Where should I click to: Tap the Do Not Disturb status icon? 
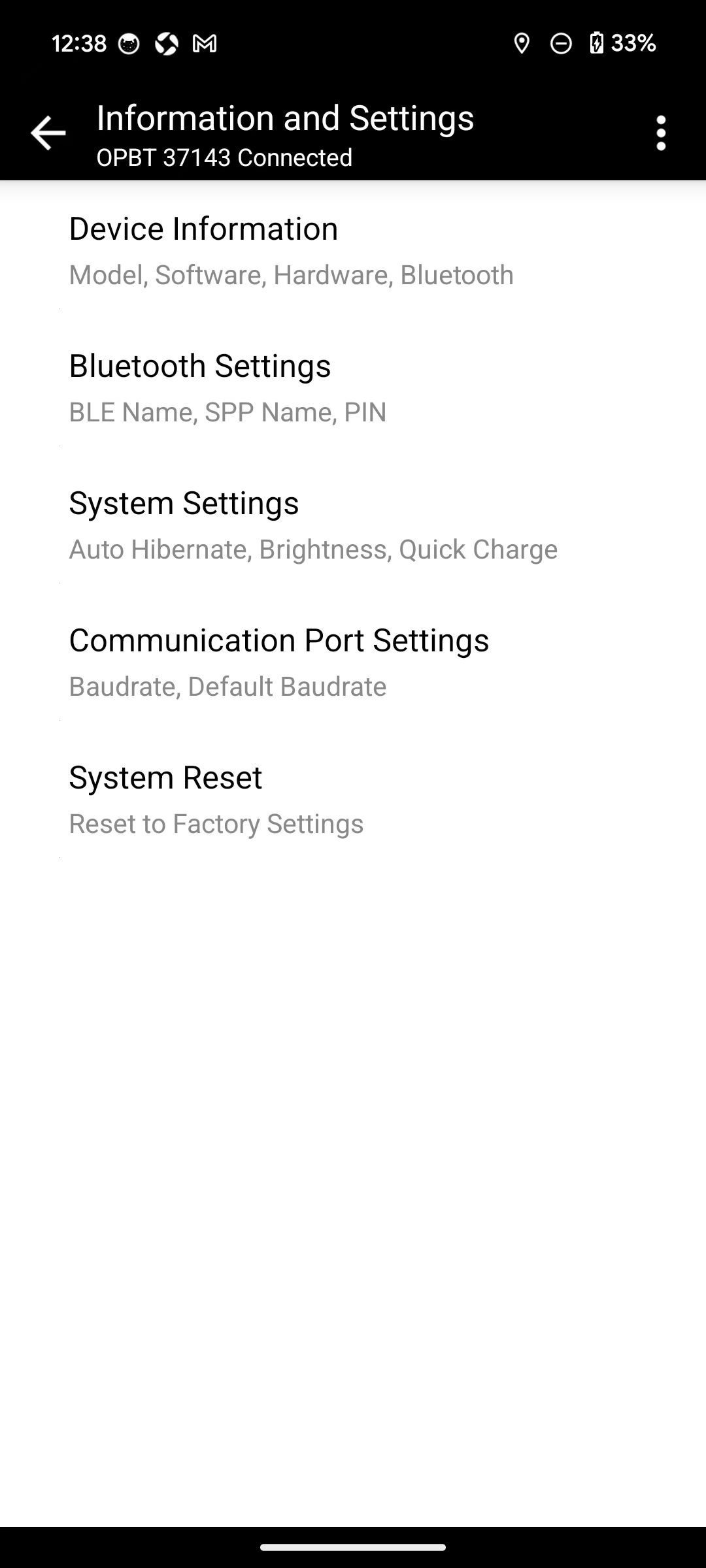560,44
